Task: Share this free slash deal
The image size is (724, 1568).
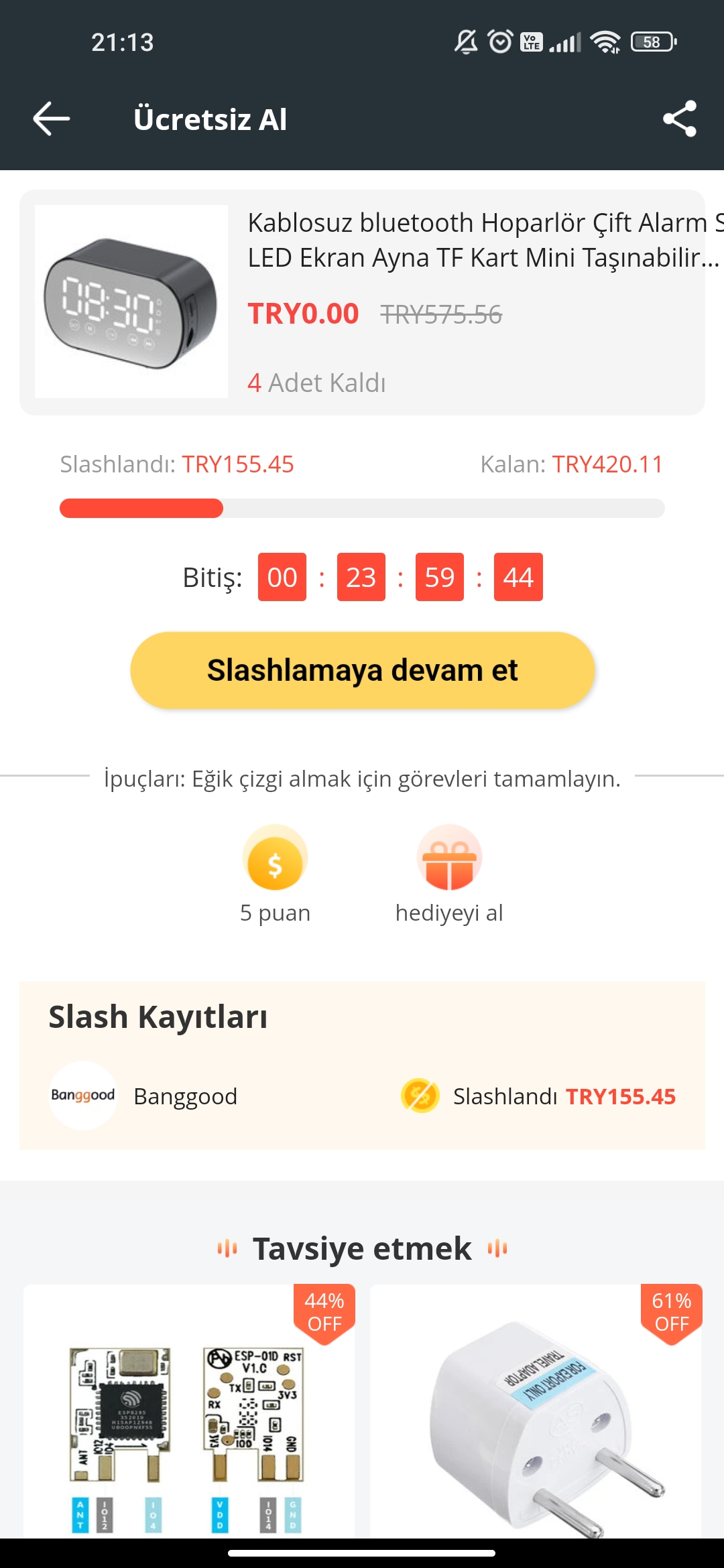Action: pos(679,119)
